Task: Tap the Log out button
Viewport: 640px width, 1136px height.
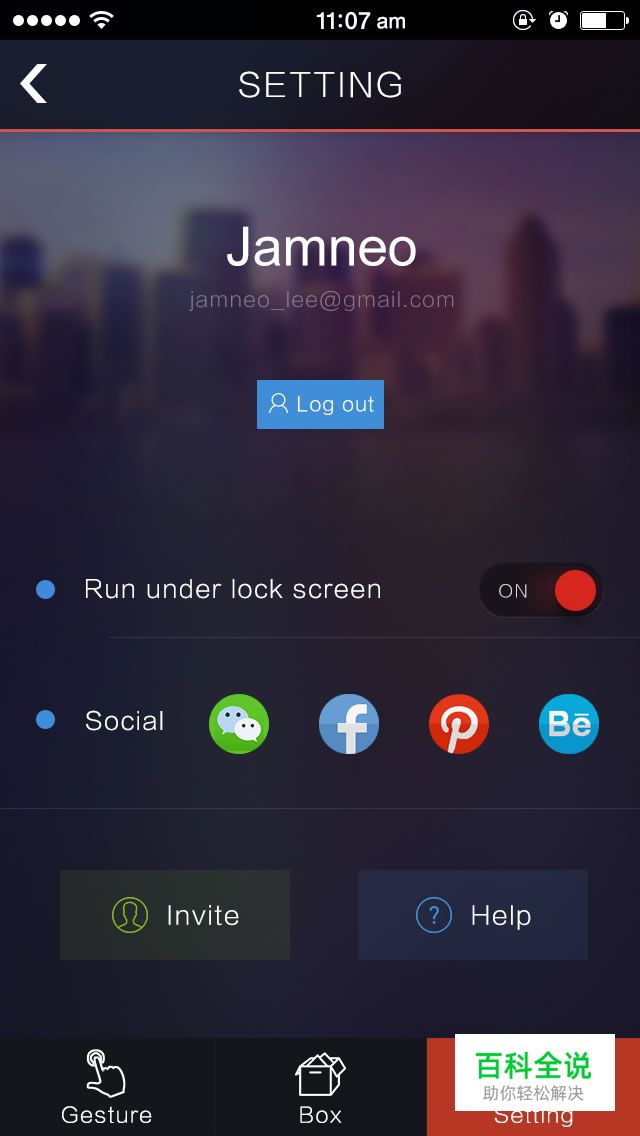Action: (320, 404)
